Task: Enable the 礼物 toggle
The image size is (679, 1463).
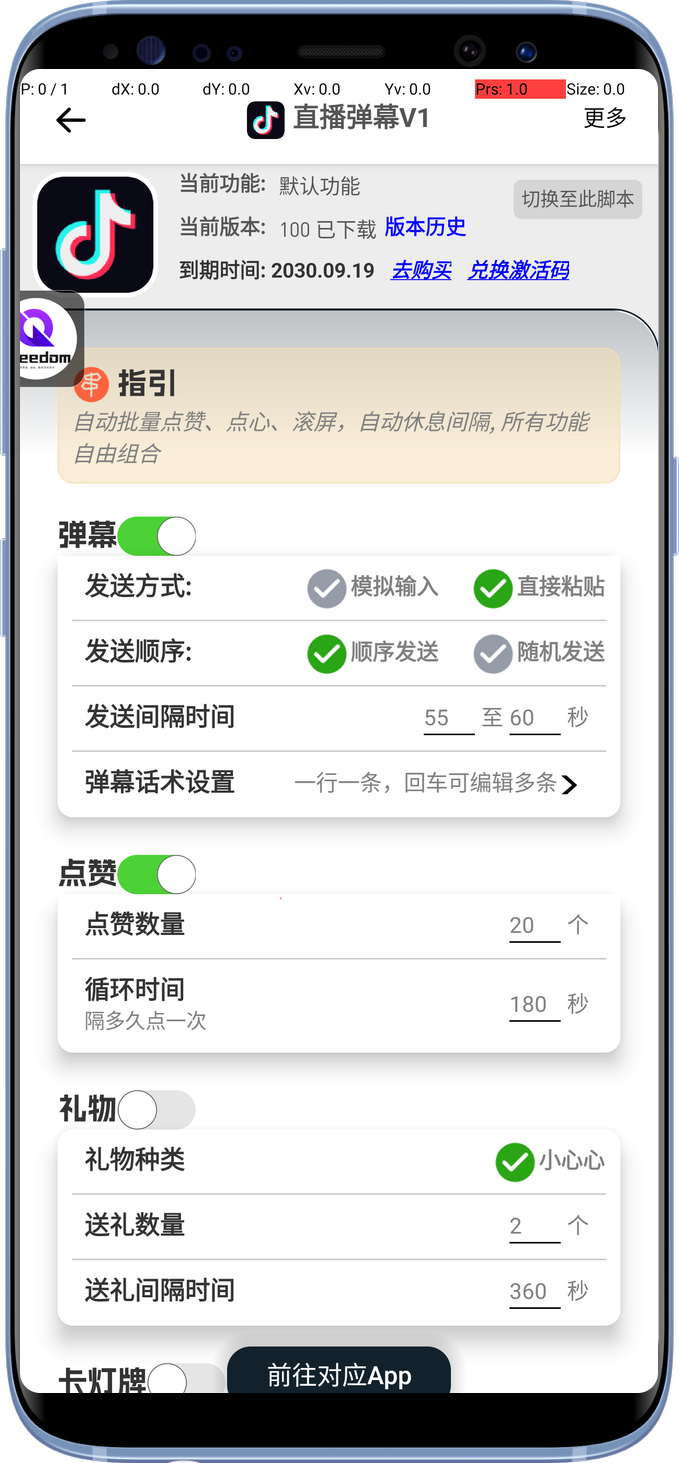Action: [x=157, y=1110]
